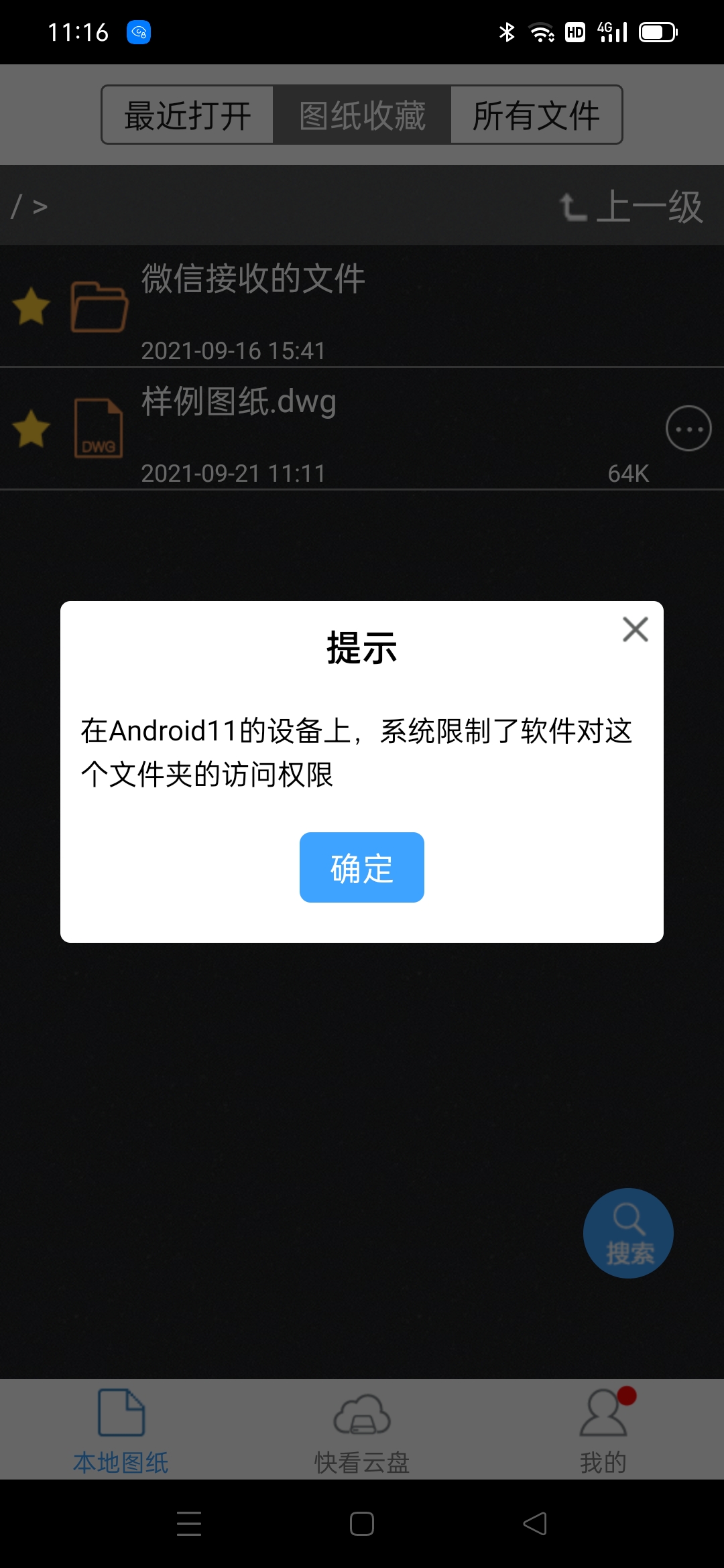Open more options for 样例图纸.dwg
The height and width of the screenshot is (1568, 724).
click(688, 428)
